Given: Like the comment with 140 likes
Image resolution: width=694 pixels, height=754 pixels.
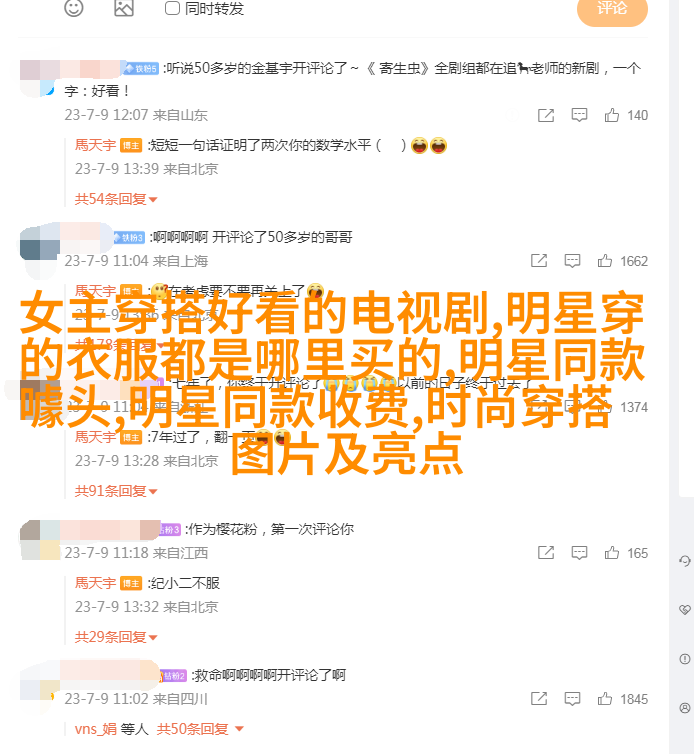Looking at the screenshot, I should [x=605, y=115].
